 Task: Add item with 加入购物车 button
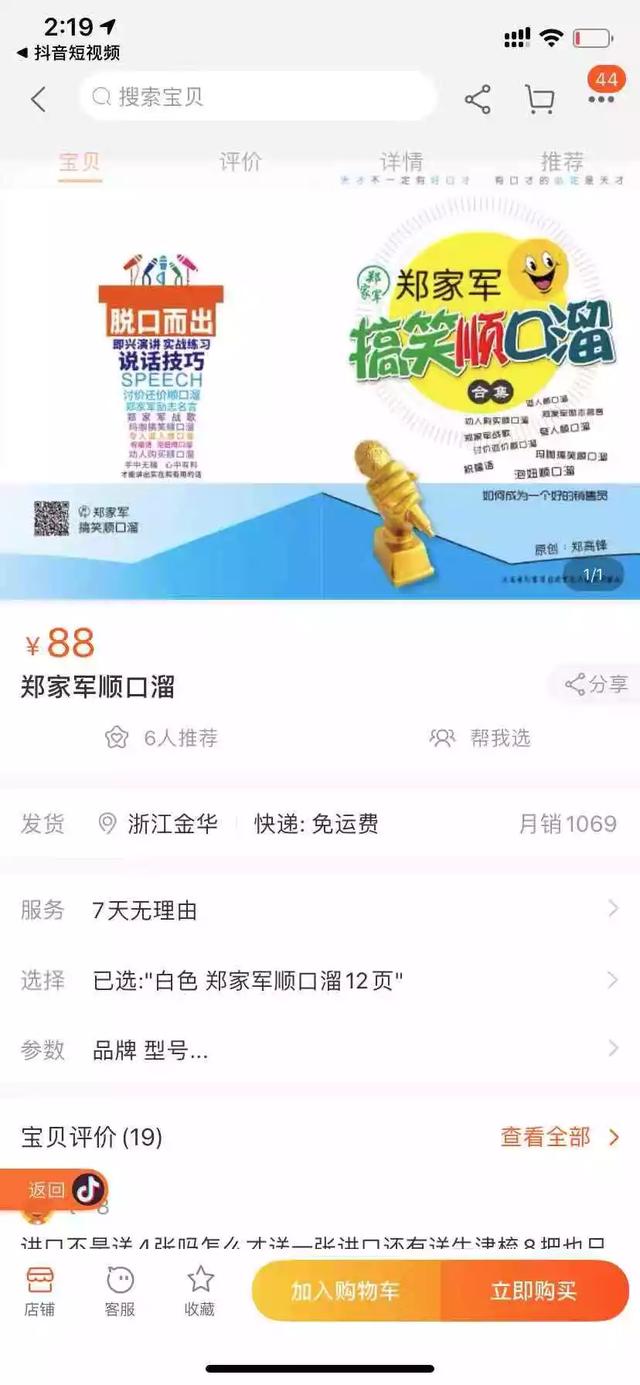click(x=345, y=1290)
